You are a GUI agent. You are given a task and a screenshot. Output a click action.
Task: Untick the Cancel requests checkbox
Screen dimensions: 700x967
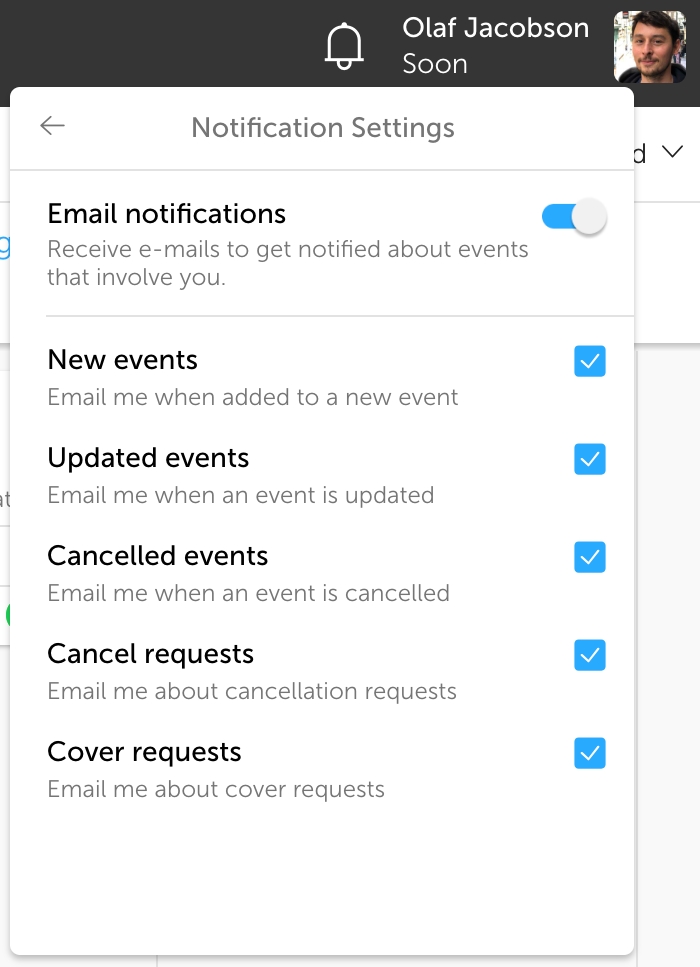590,655
